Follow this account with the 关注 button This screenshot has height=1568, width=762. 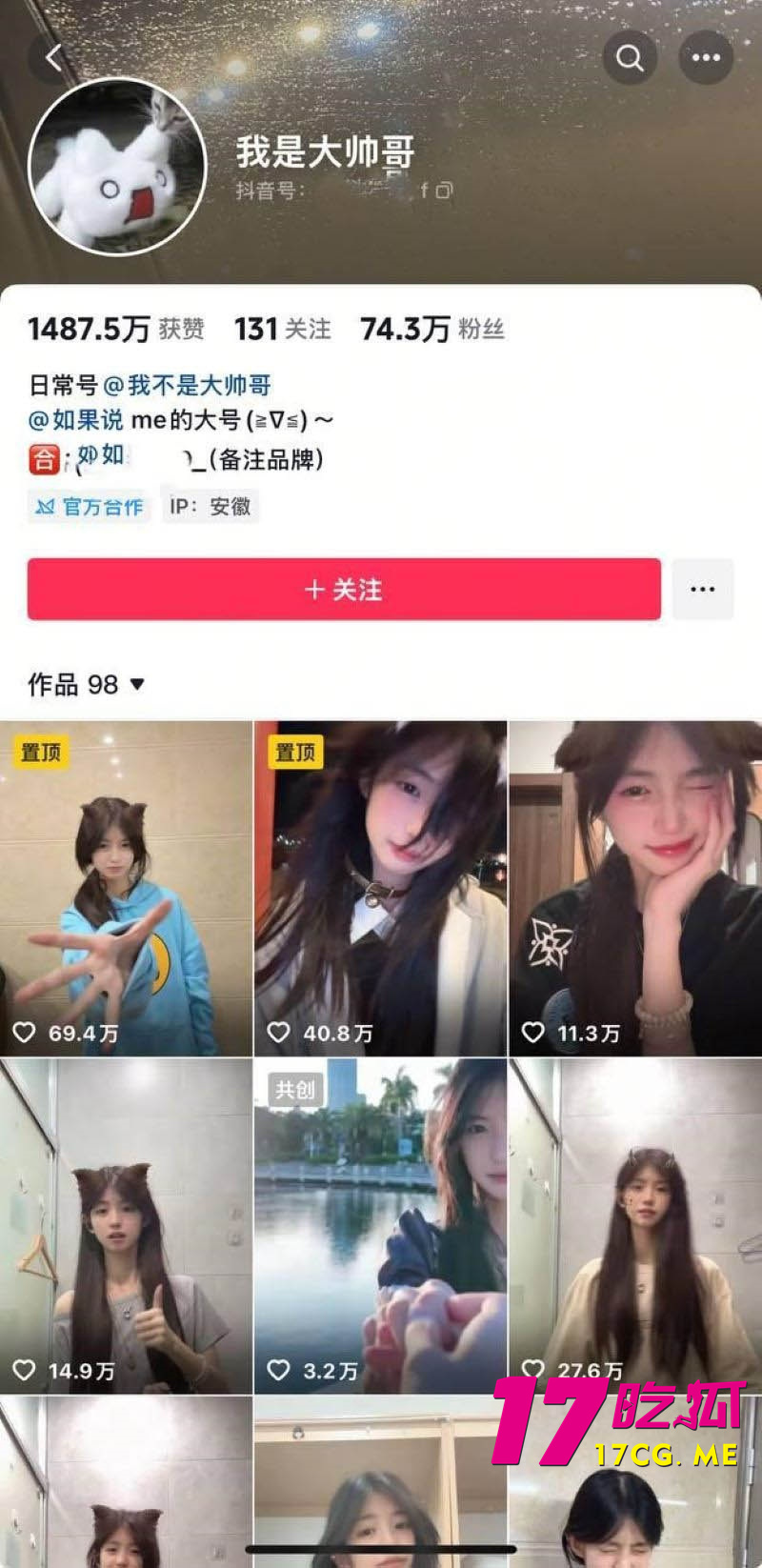tap(344, 590)
